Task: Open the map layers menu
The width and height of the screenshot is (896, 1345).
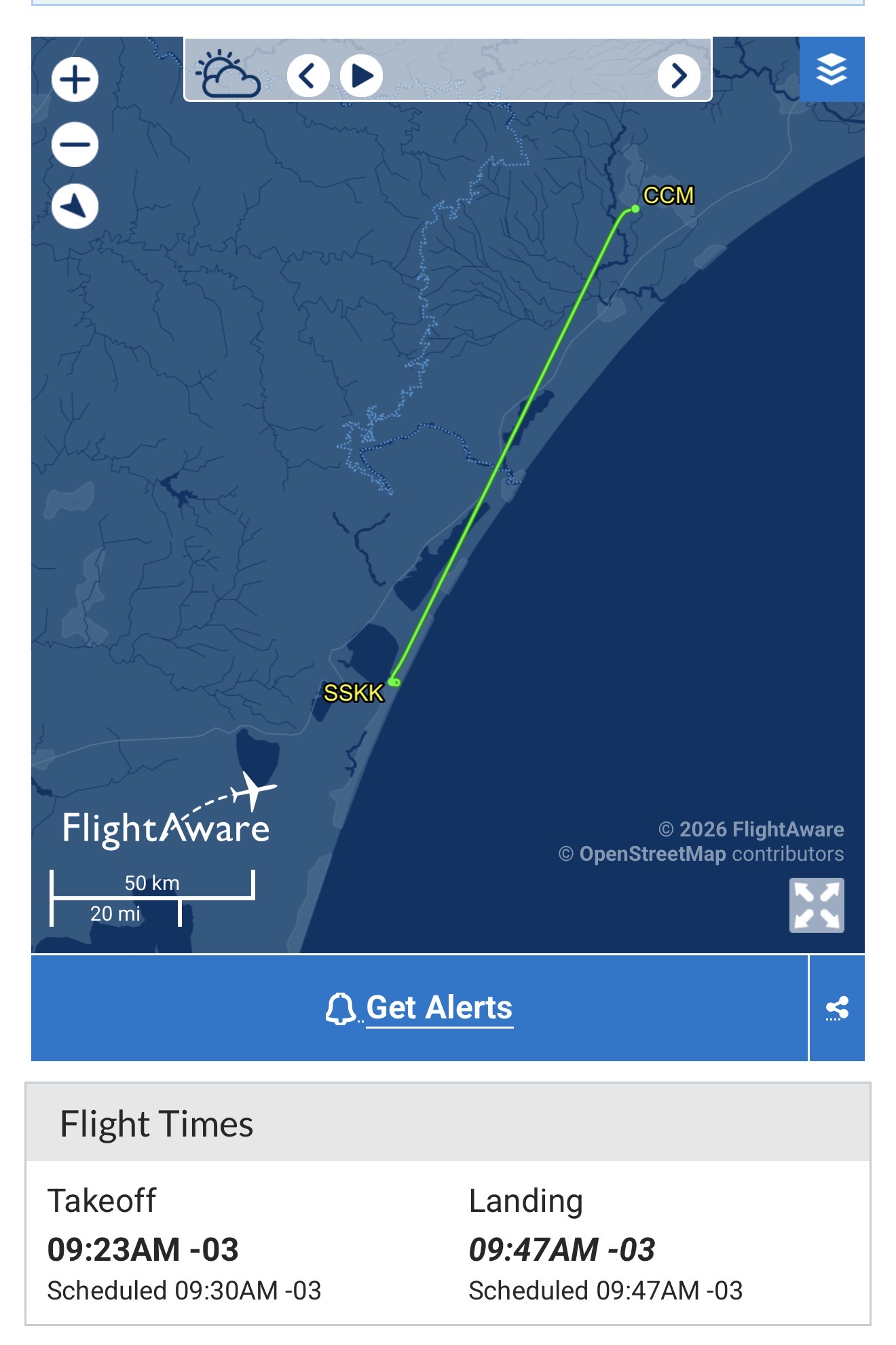Action: click(x=832, y=69)
